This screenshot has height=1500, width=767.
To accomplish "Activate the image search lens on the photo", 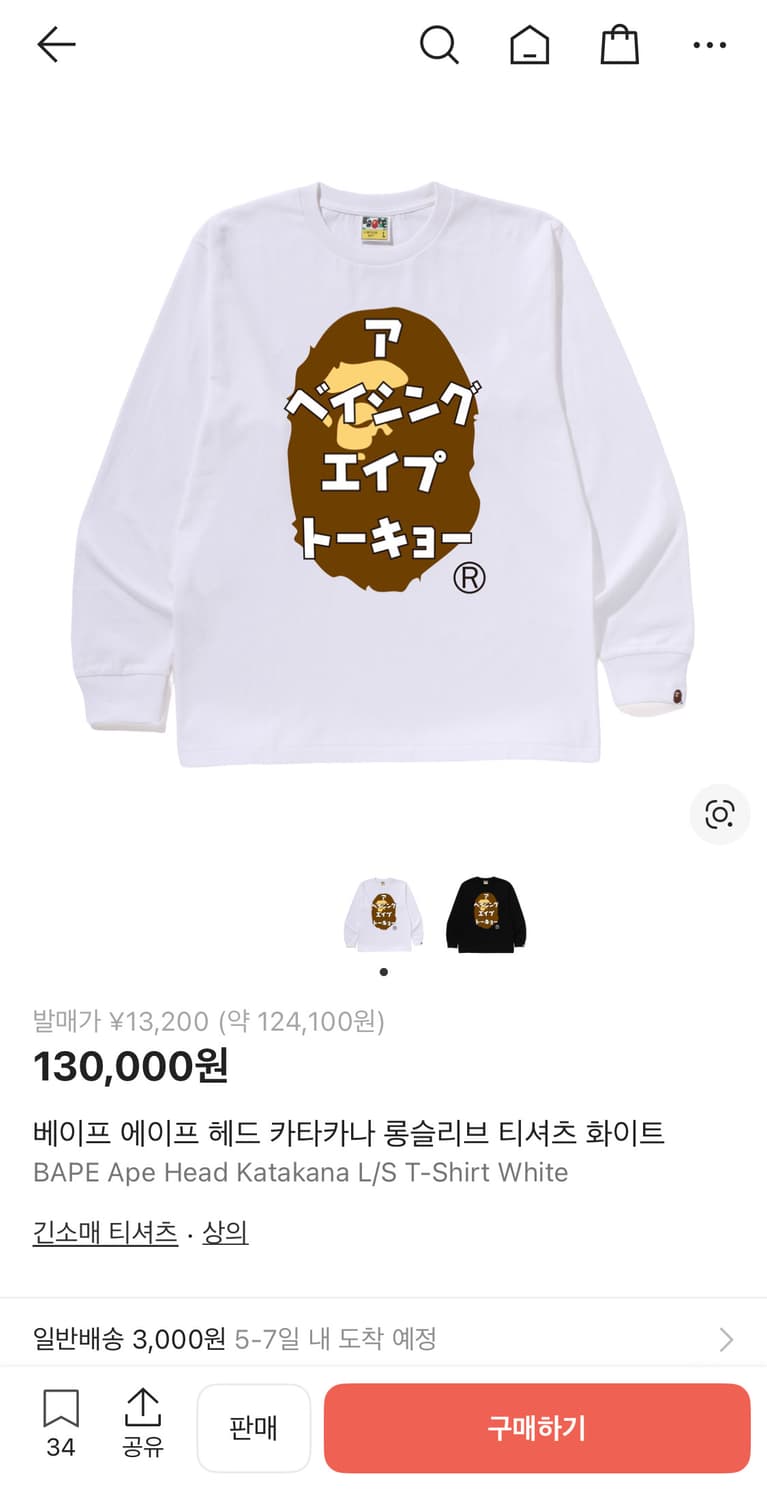I will (x=719, y=815).
